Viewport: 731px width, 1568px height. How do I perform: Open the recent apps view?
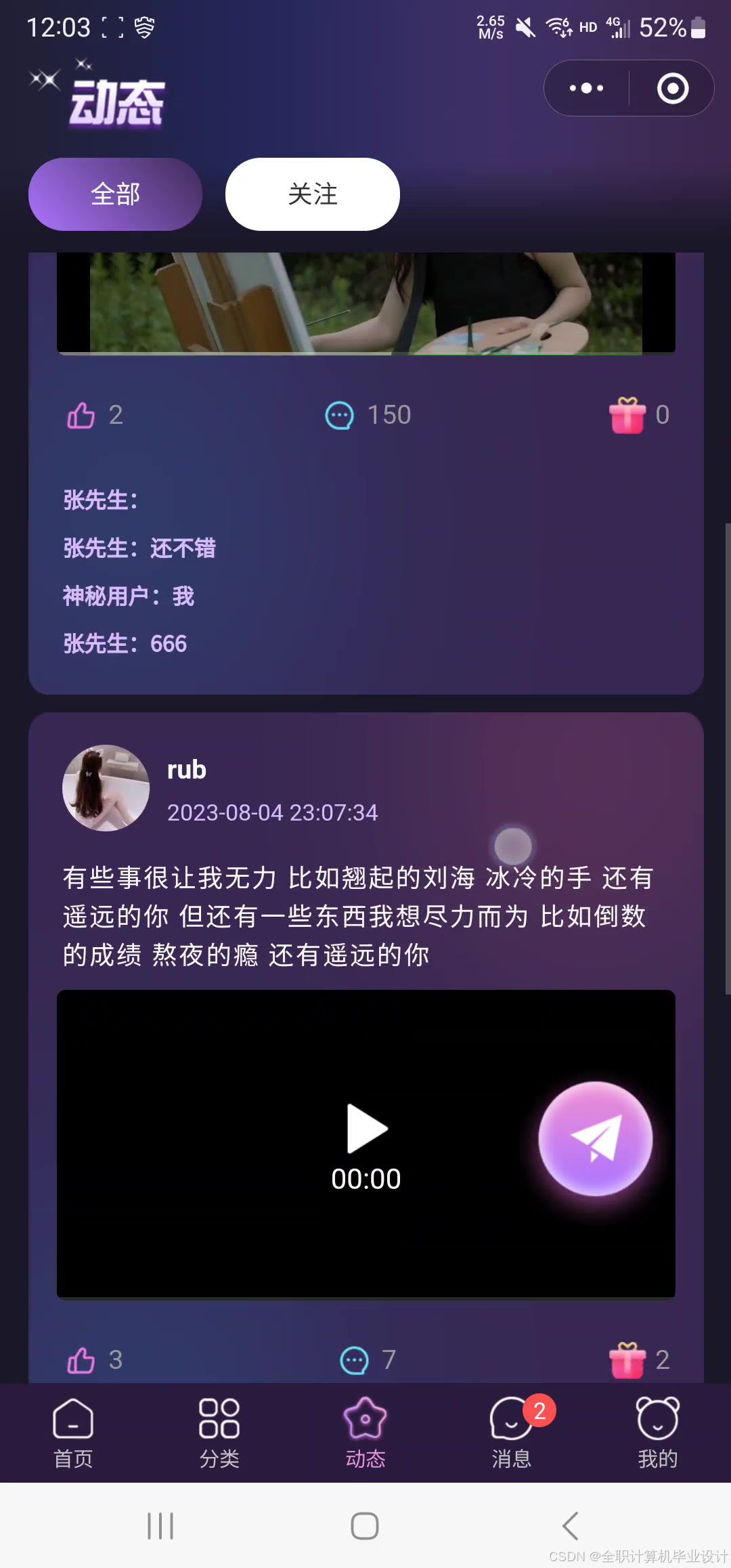coord(160,1526)
